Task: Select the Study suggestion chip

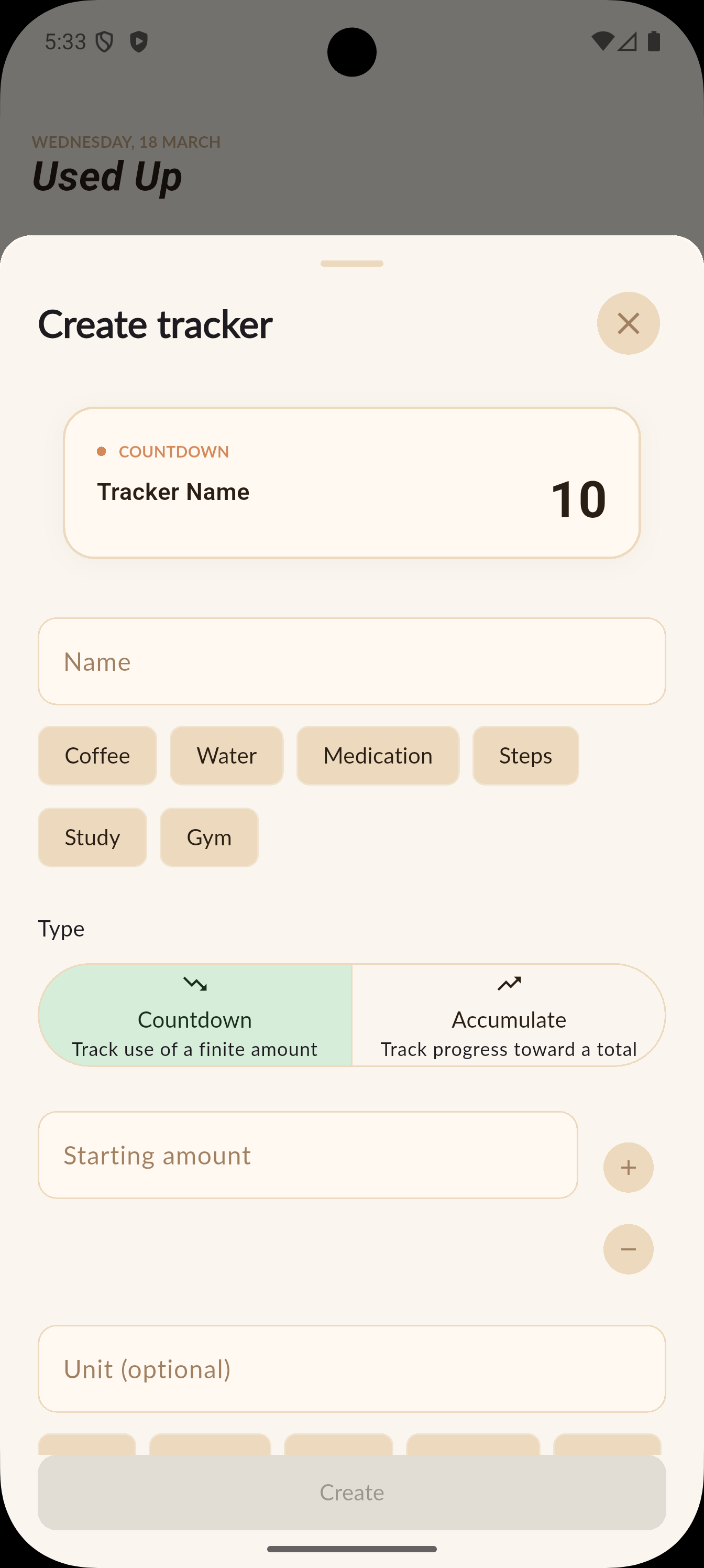Action: [92, 837]
